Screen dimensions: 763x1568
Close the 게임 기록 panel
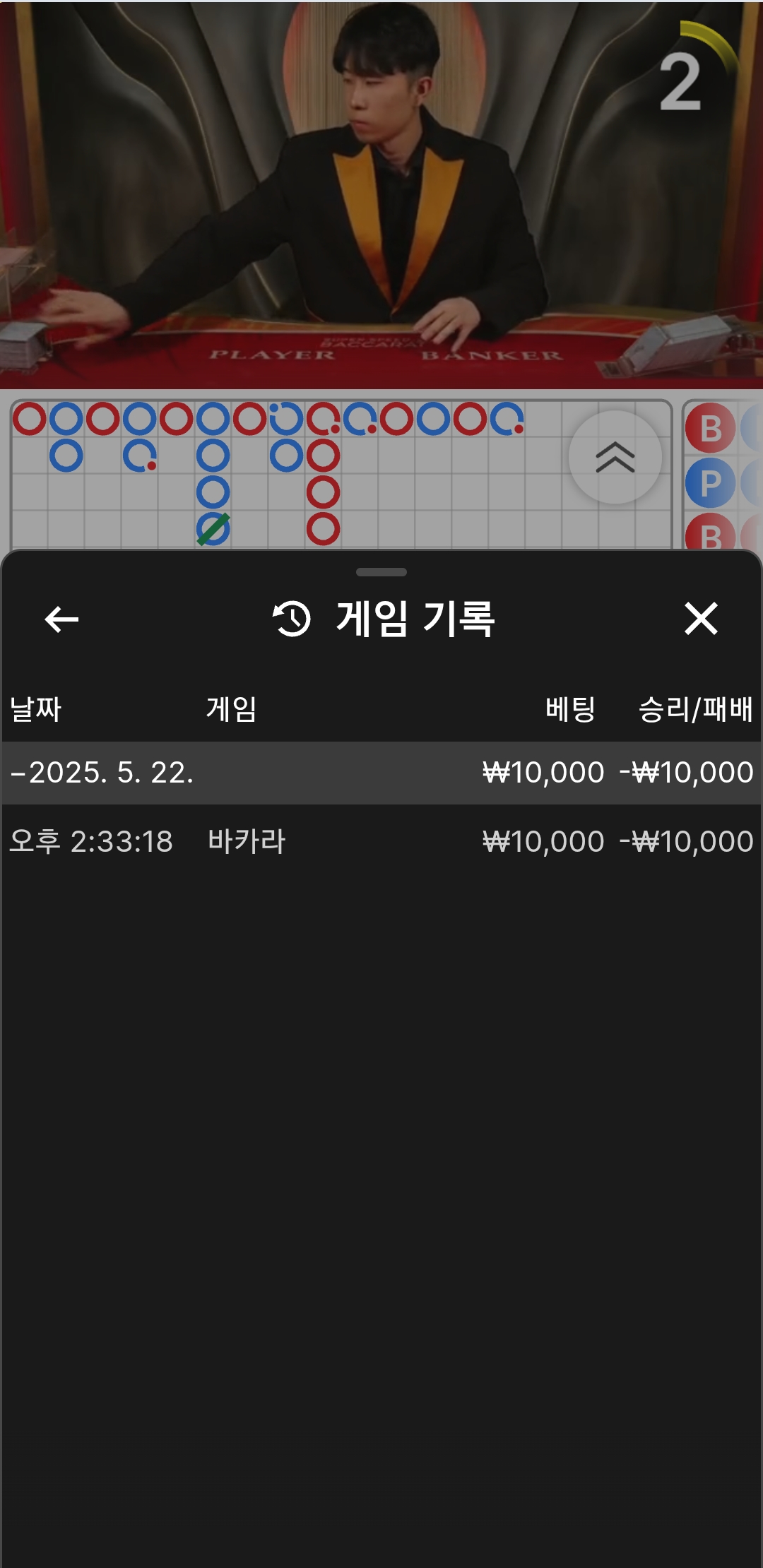click(700, 619)
